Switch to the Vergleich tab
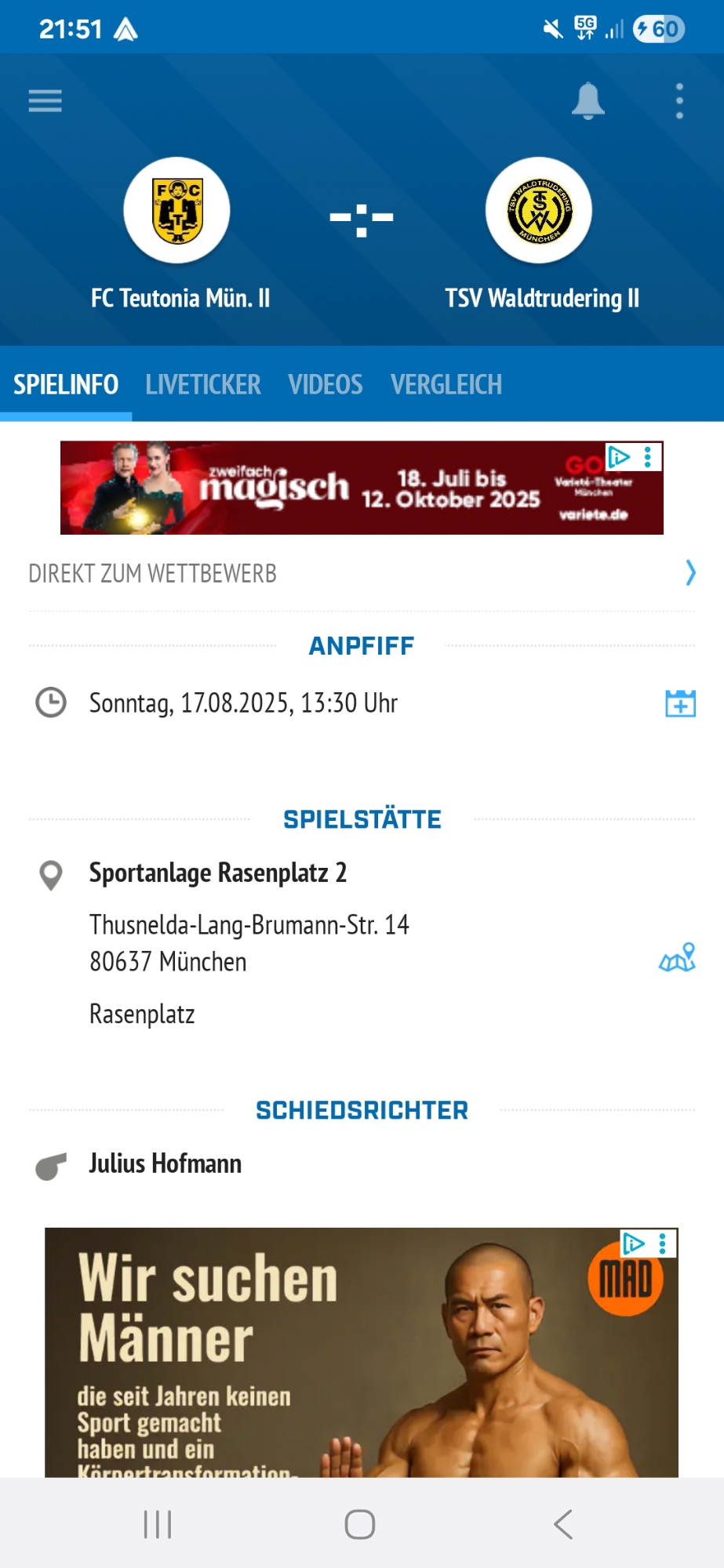This screenshot has height=1568, width=724. pos(446,385)
